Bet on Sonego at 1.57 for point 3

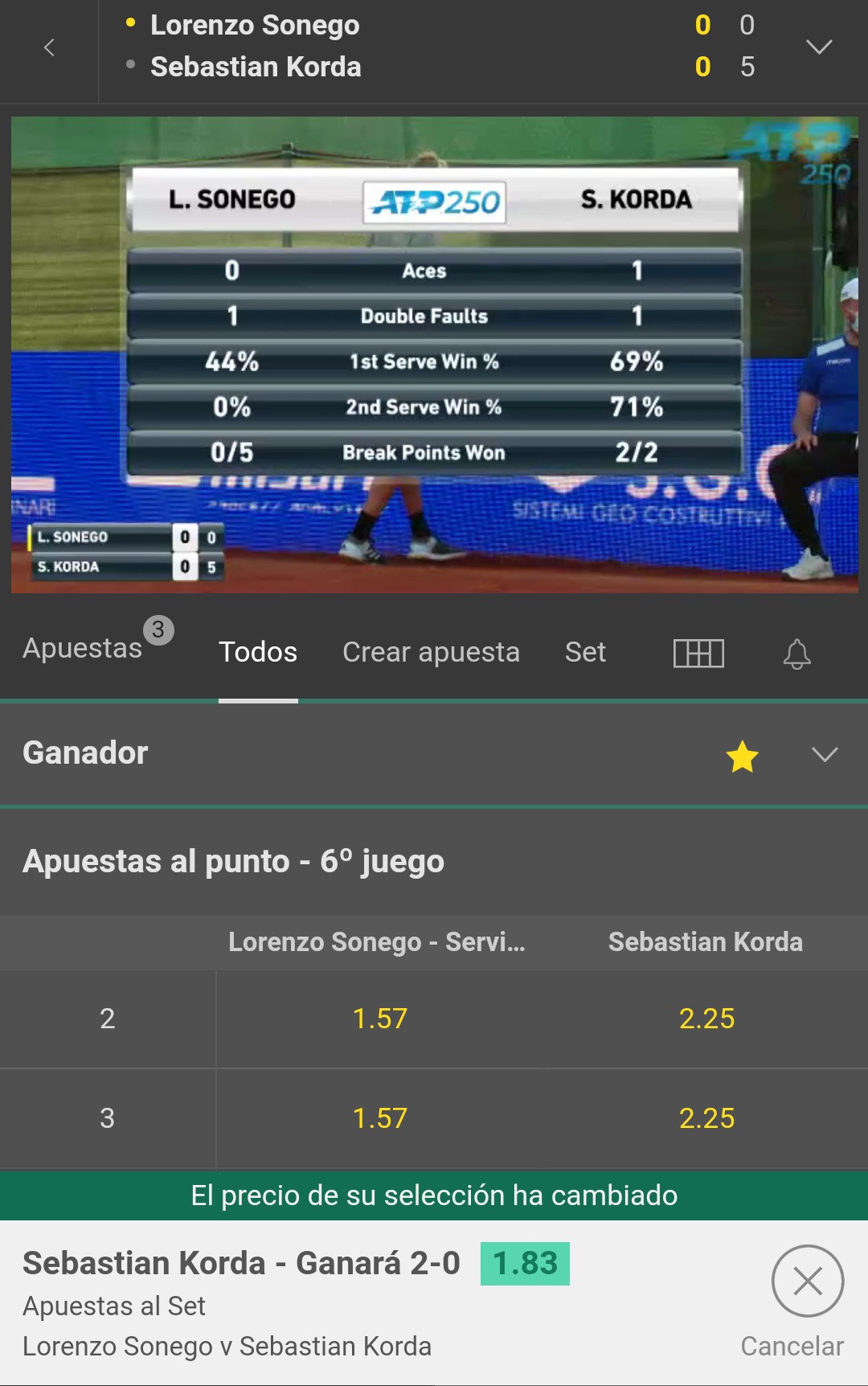click(x=380, y=1118)
